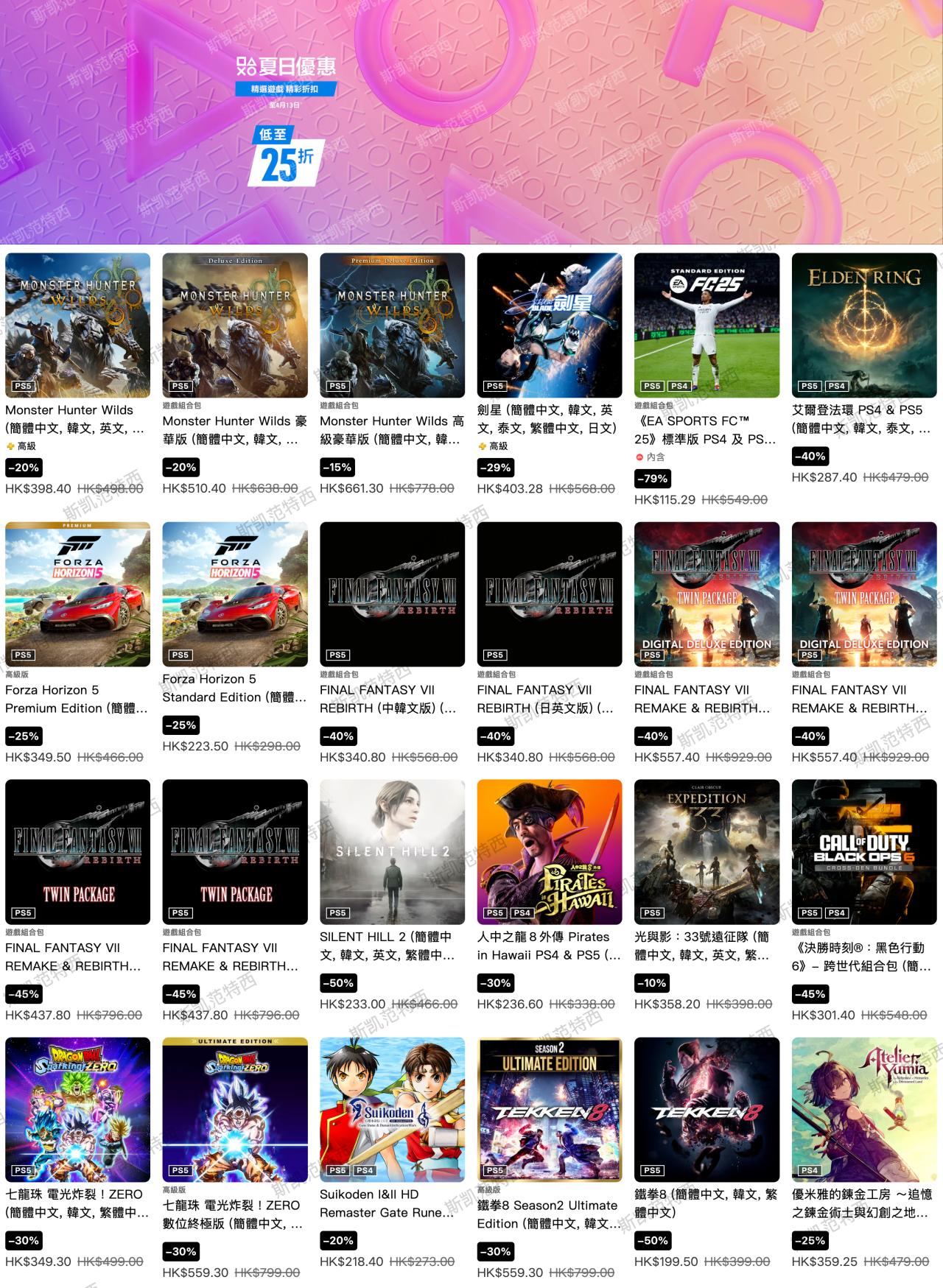943x1288 pixels.
Task: Open the SILENT HILL 2 game card
Action: point(392,852)
